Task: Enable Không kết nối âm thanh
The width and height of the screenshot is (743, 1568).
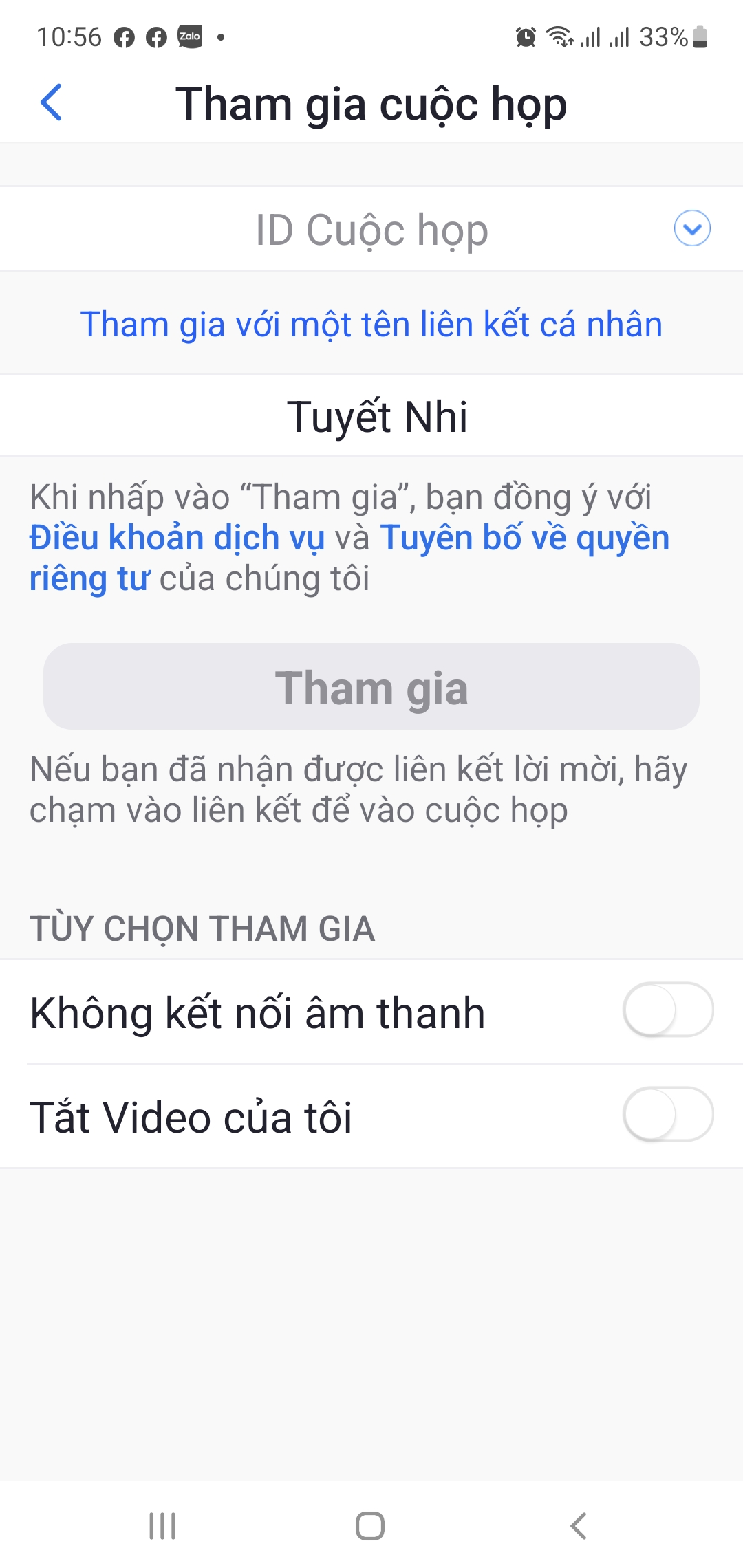Action: (x=668, y=1010)
